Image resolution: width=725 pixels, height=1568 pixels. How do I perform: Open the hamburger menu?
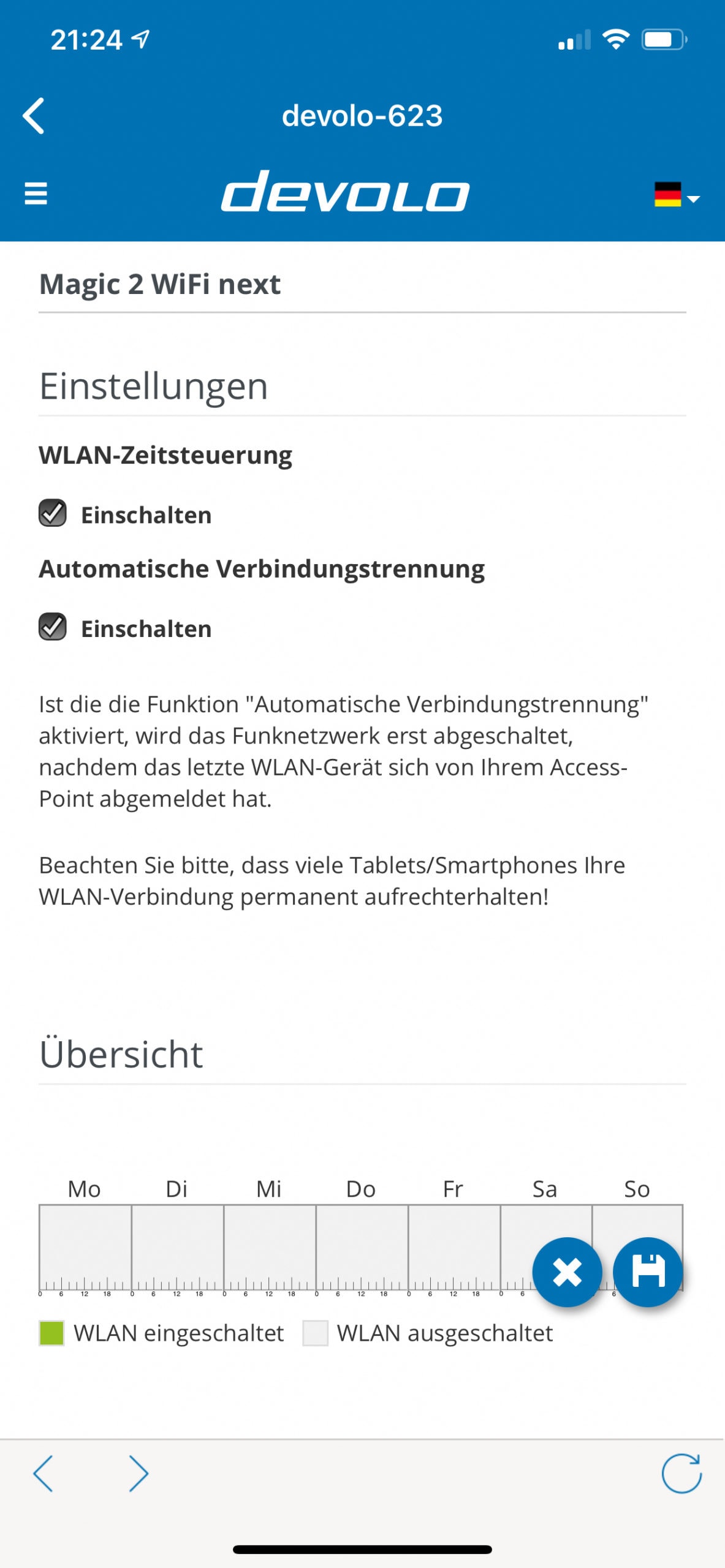click(x=36, y=194)
